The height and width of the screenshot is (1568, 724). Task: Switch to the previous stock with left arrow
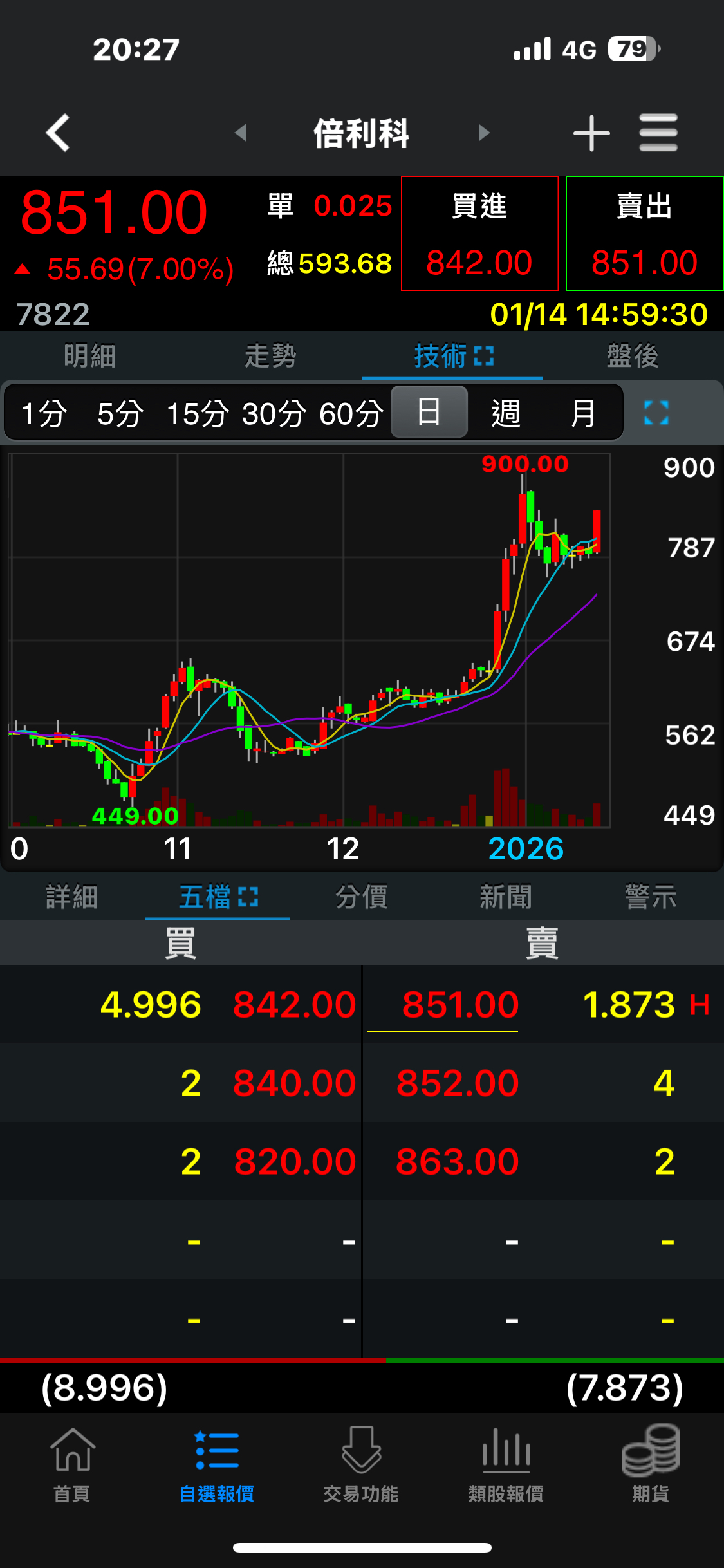tap(241, 133)
